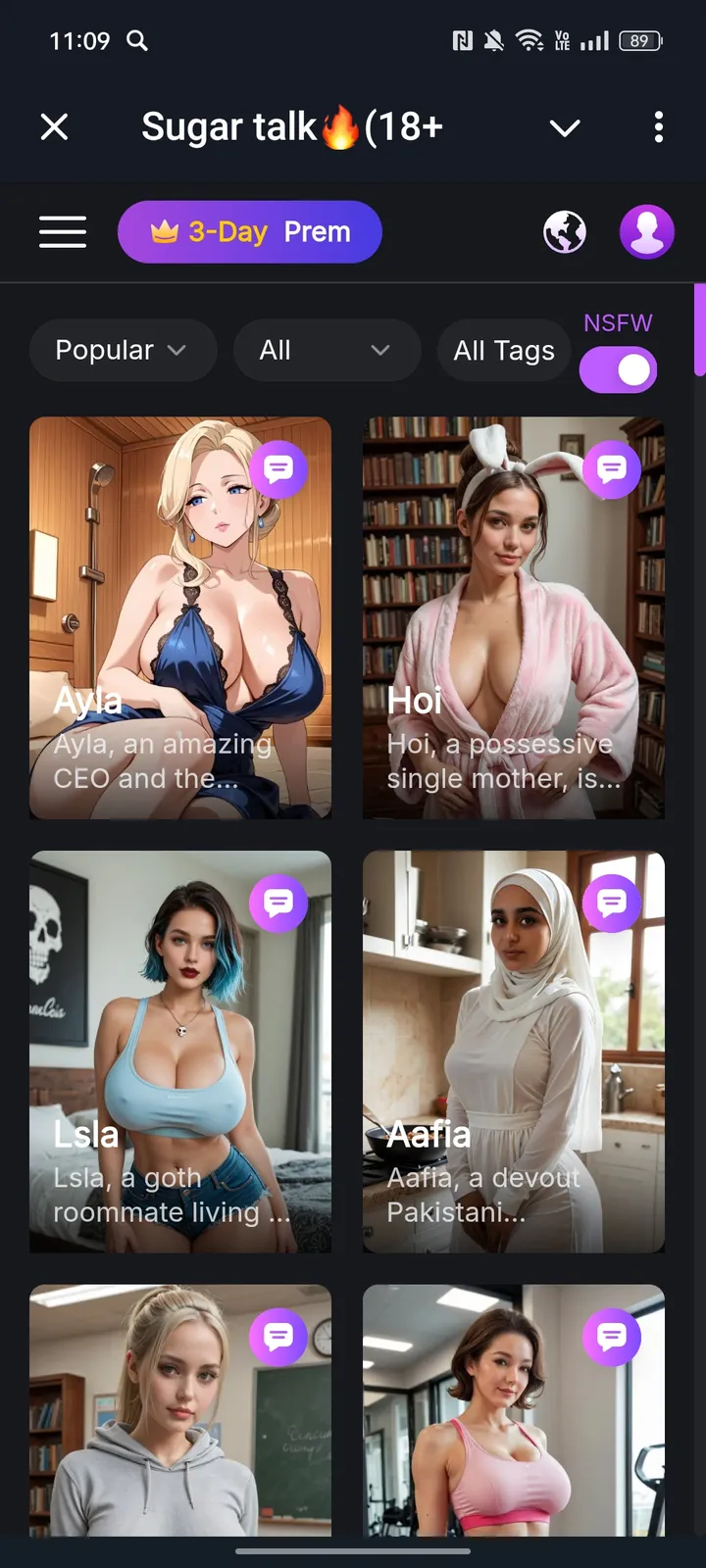Tap the chat bubble on Hoi's card
The image size is (706, 1568).
click(612, 469)
